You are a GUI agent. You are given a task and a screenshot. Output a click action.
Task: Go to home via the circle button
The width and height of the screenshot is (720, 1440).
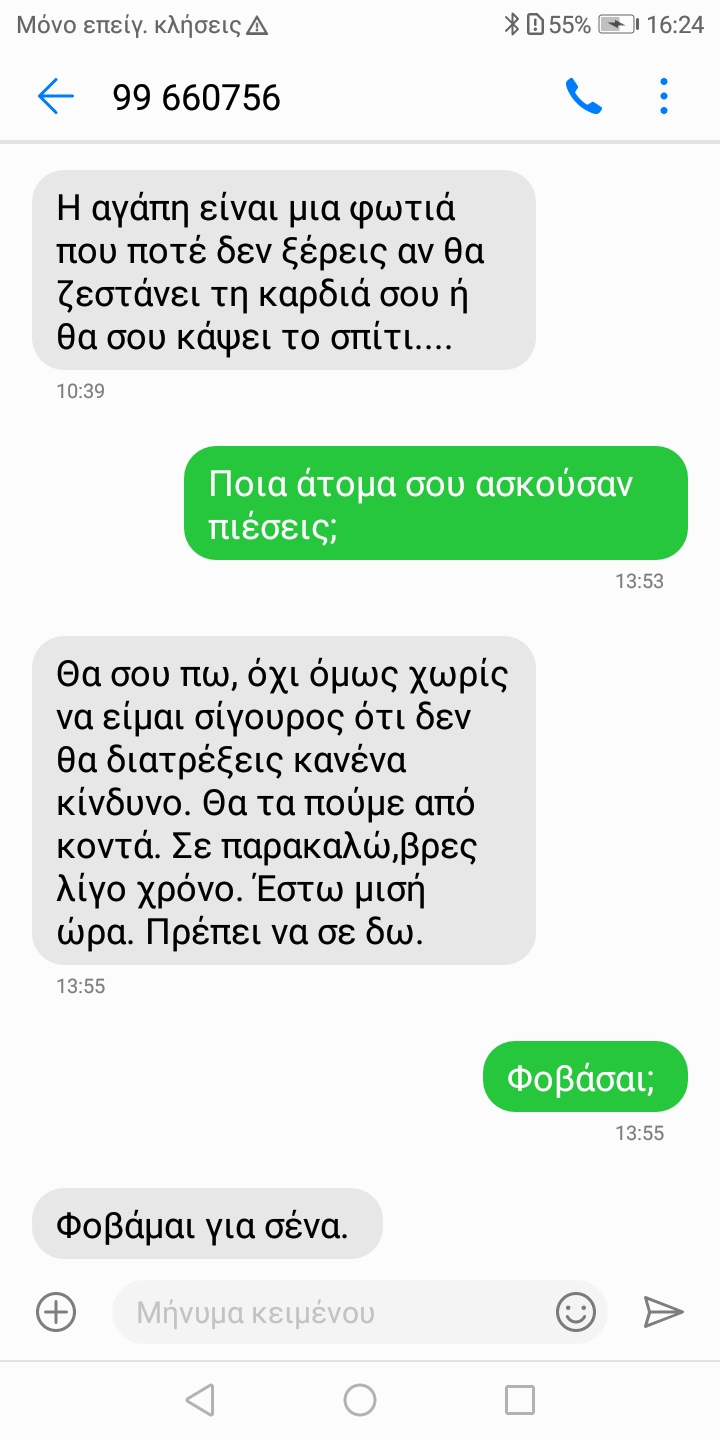[360, 1400]
